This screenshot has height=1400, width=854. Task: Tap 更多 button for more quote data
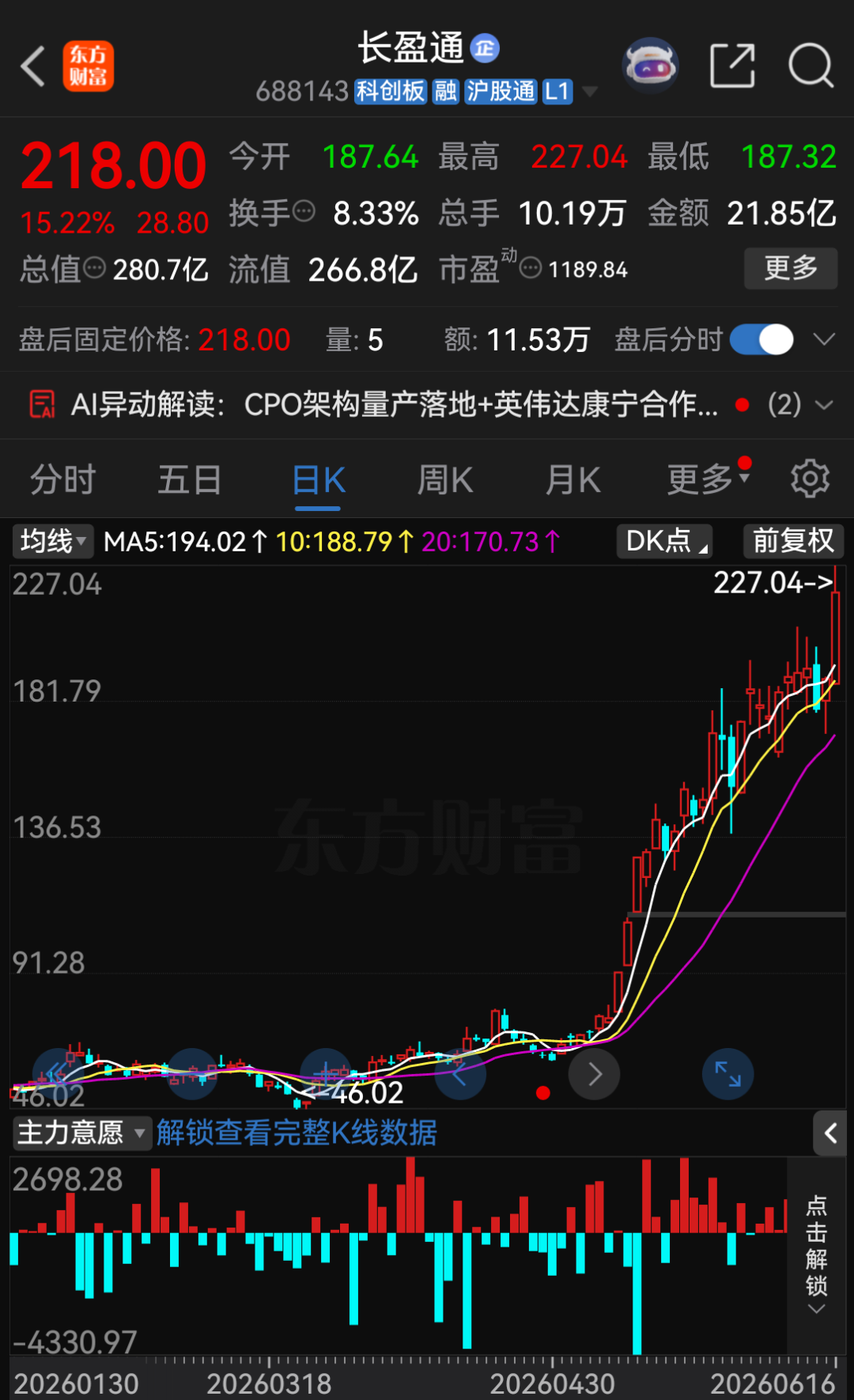[x=791, y=268]
